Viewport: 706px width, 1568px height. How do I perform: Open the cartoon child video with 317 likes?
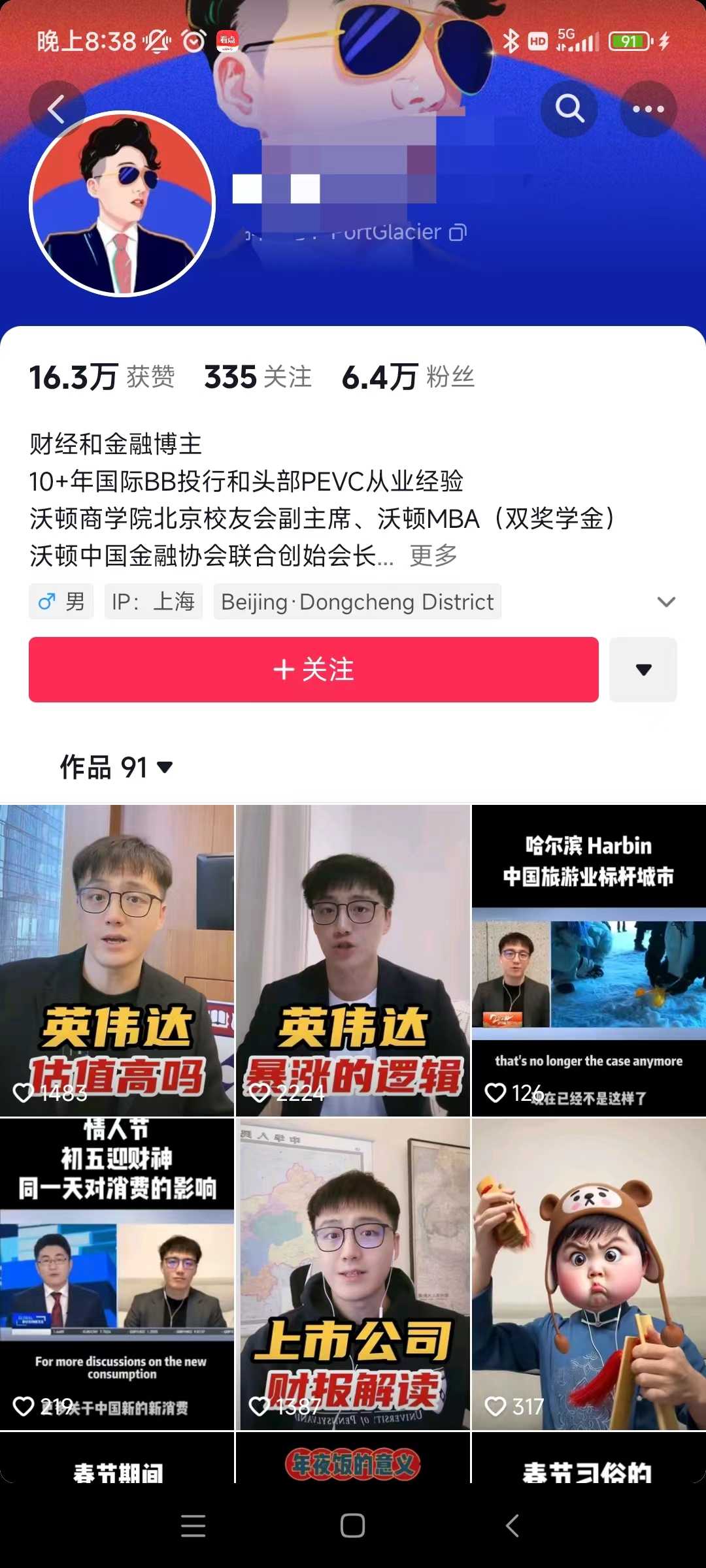[x=589, y=1274]
